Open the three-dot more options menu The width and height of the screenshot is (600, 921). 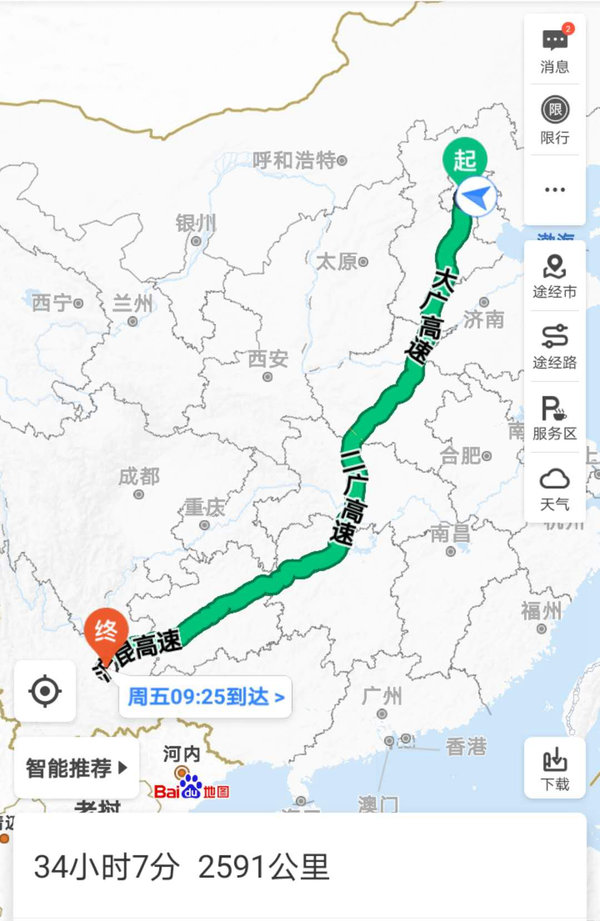[x=555, y=190]
